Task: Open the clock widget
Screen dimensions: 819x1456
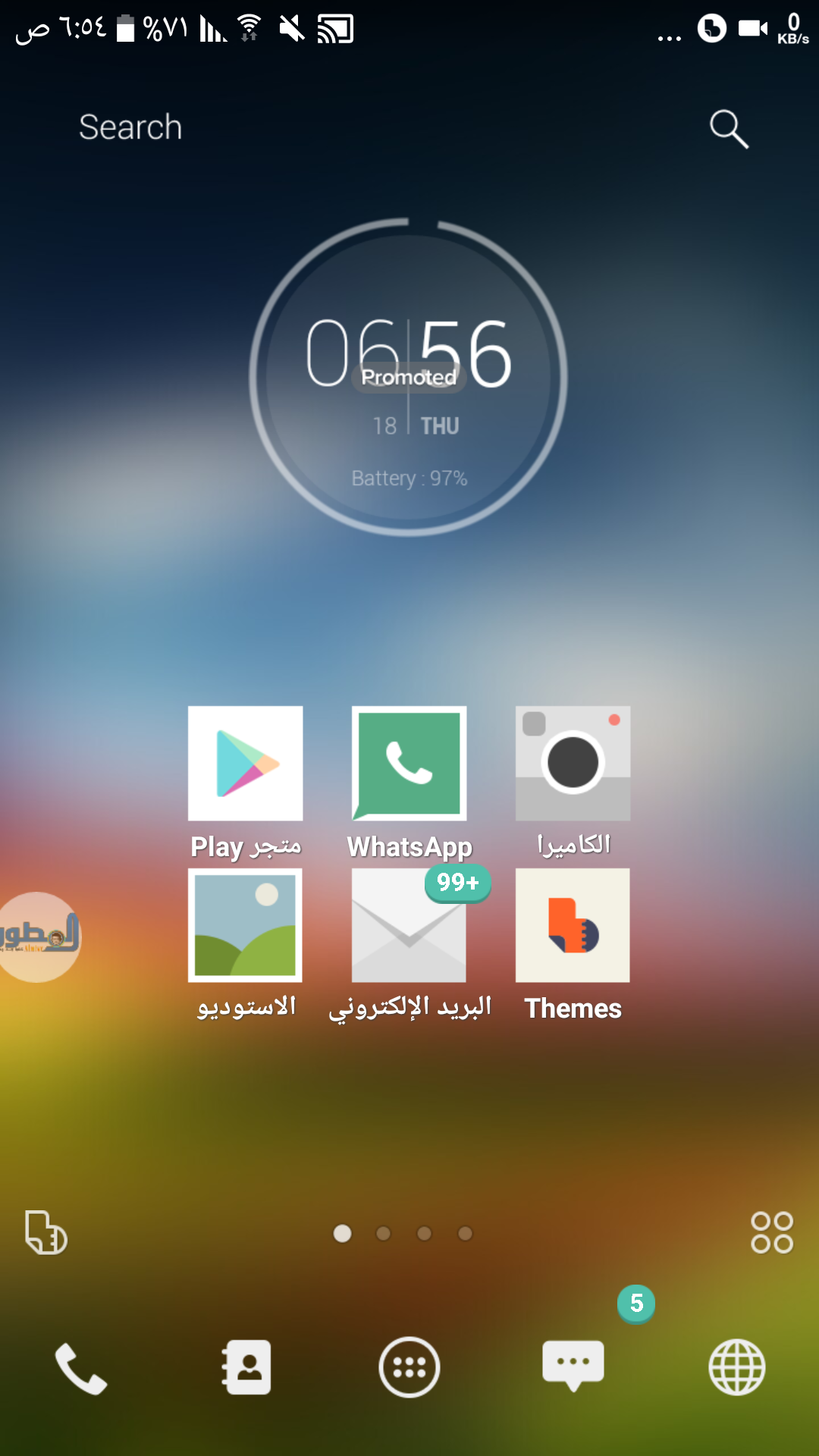Action: tap(409, 377)
